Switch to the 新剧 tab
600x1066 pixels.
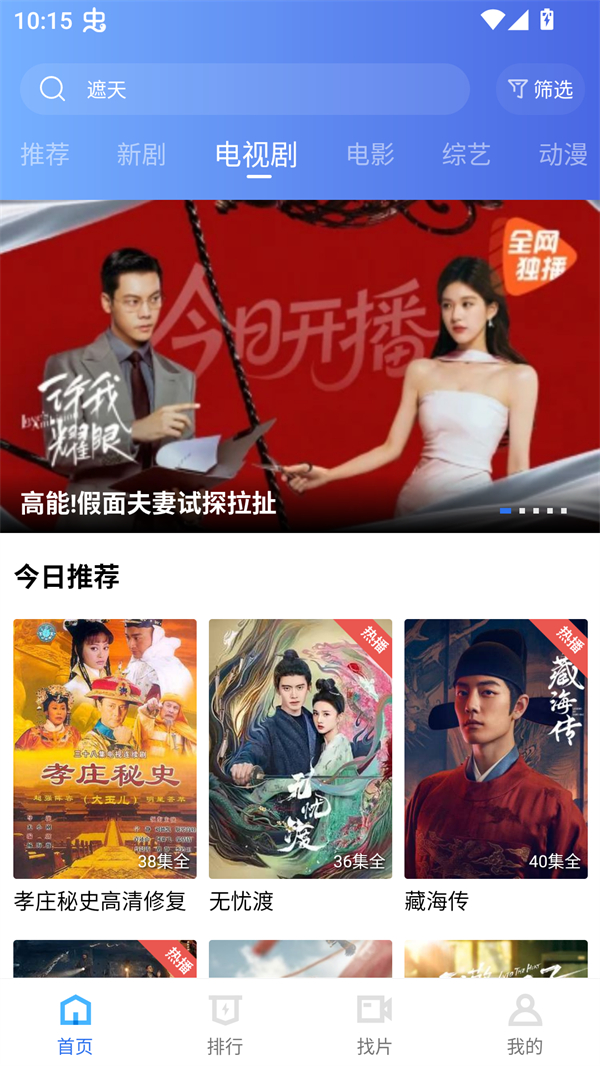point(141,155)
